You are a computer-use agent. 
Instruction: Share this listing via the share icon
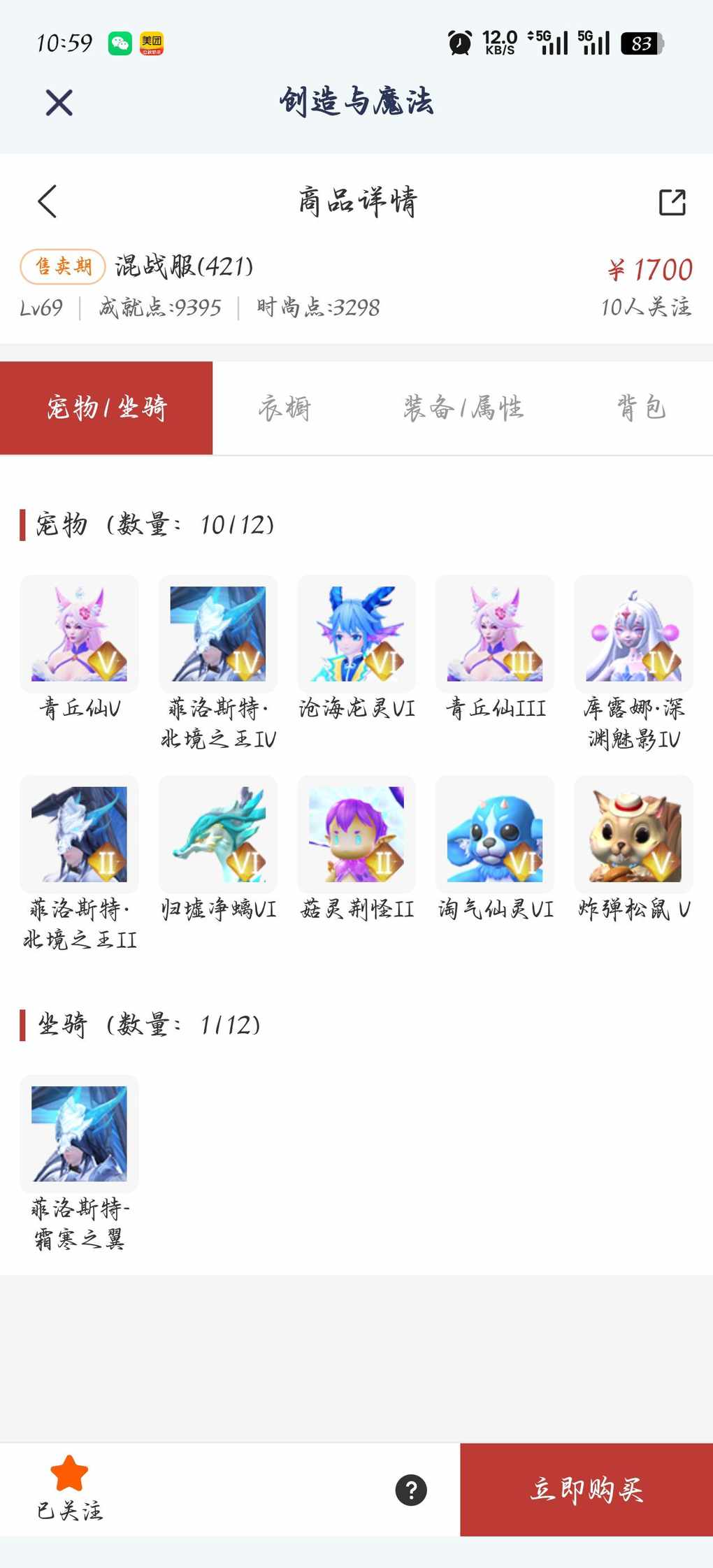tap(672, 202)
